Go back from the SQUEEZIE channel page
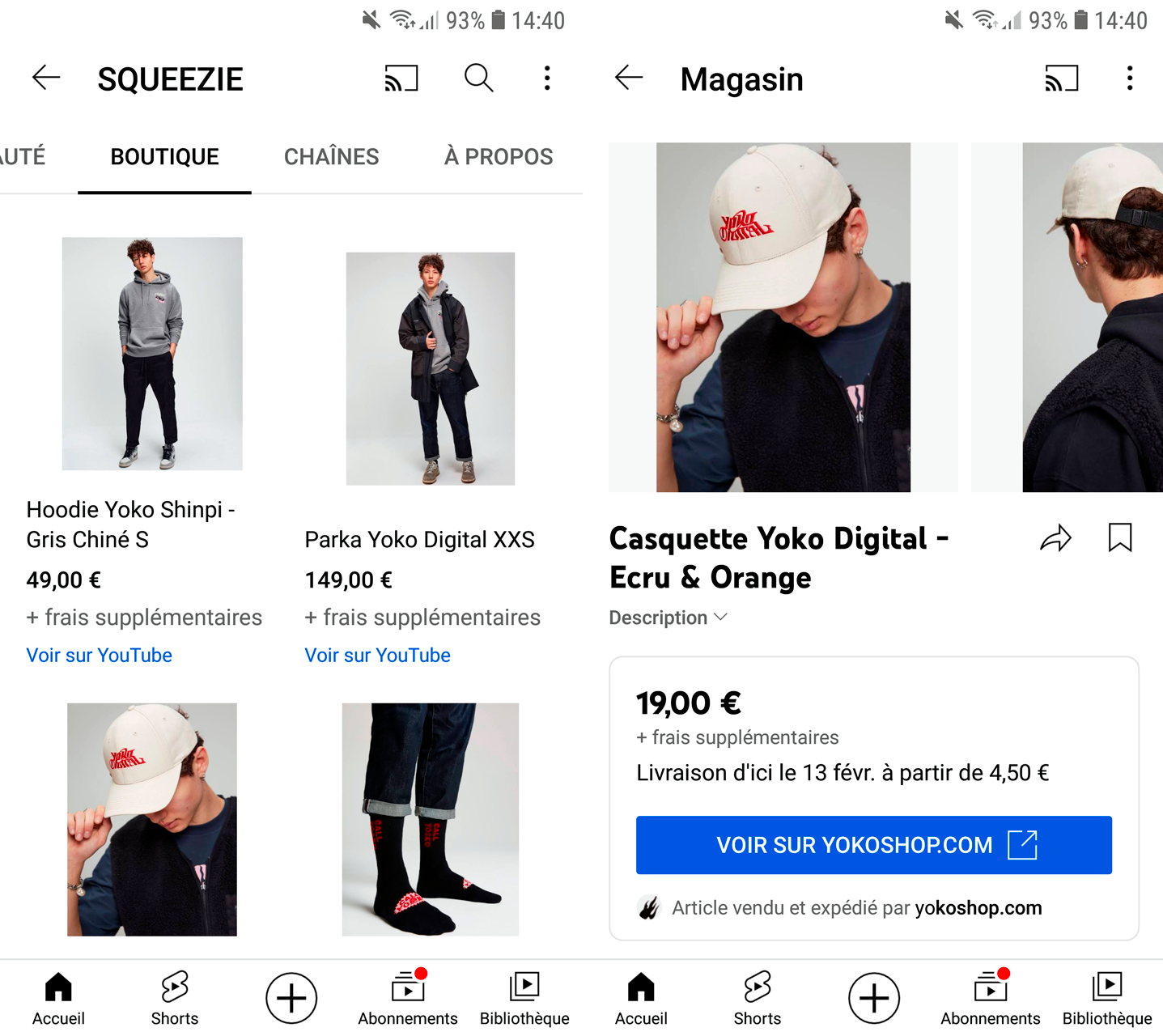This screenshot has height=1036, width=1163. pyautogui.click(x=46, y=78)
